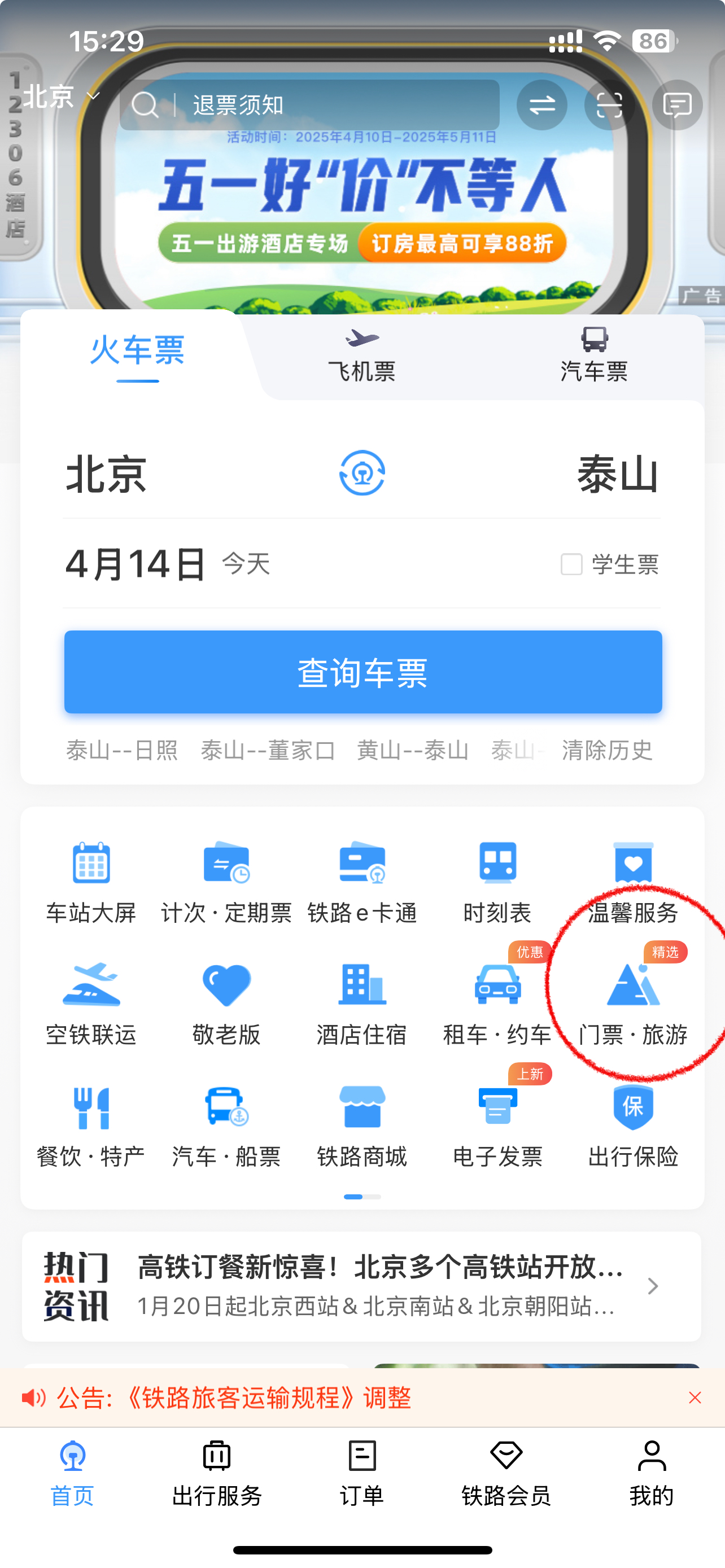Screen dimensions: 725x1568
Task: Open the messages icon at top right
Action: click(677, 104)
